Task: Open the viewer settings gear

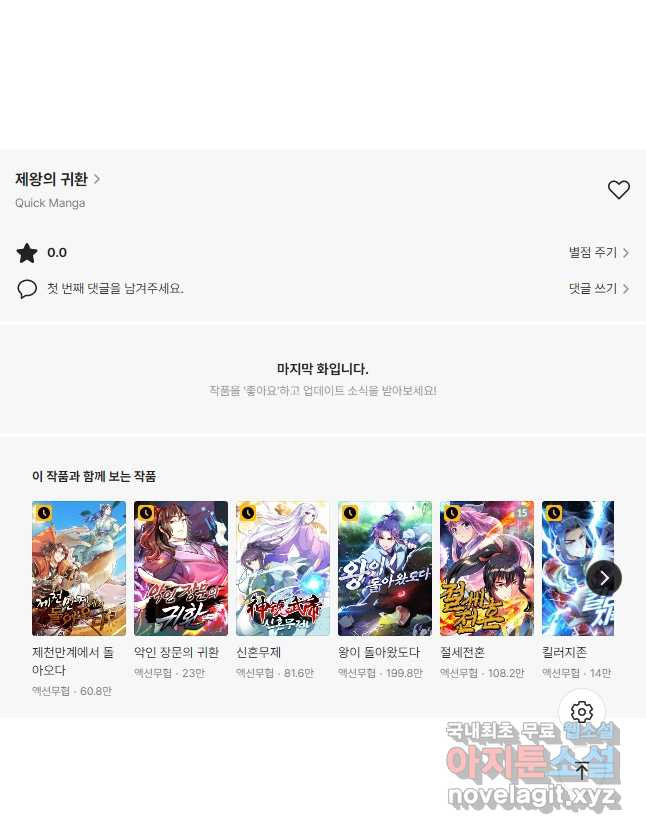Action: coord(582,712)
